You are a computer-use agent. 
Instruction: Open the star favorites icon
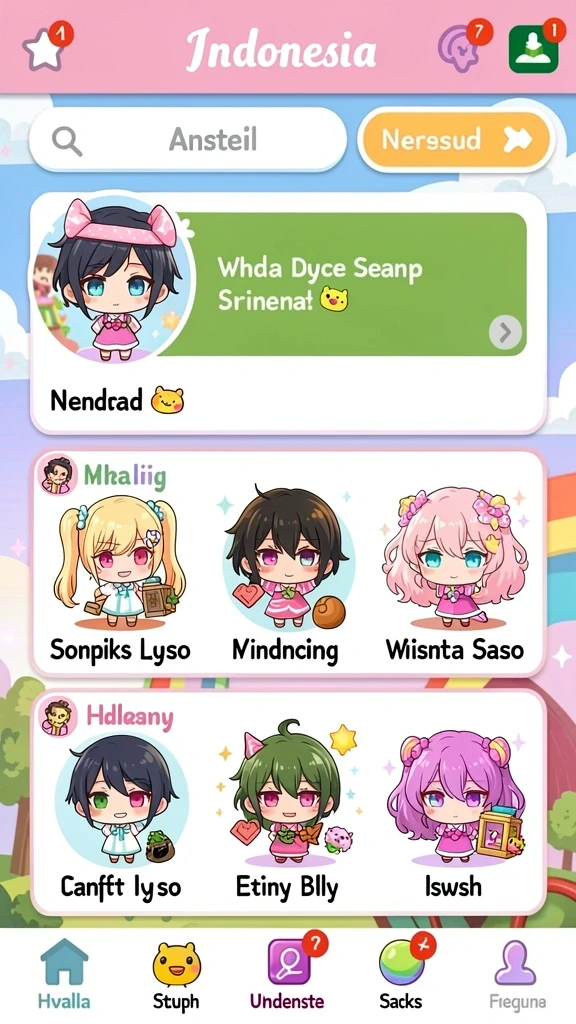coord(44,50)
